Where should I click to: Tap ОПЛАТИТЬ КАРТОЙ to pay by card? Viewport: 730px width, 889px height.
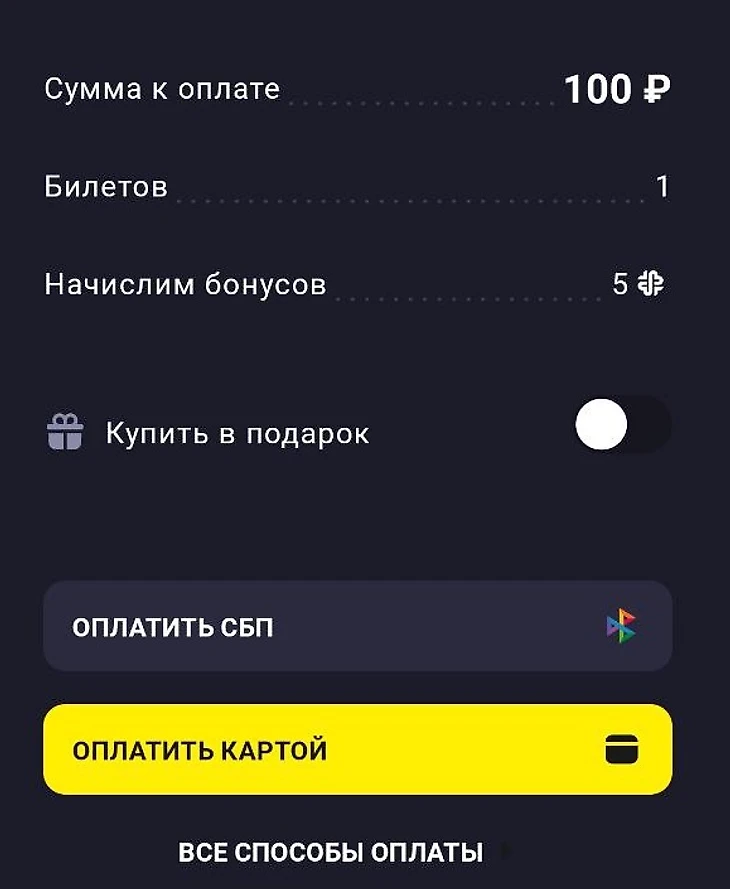357,750
